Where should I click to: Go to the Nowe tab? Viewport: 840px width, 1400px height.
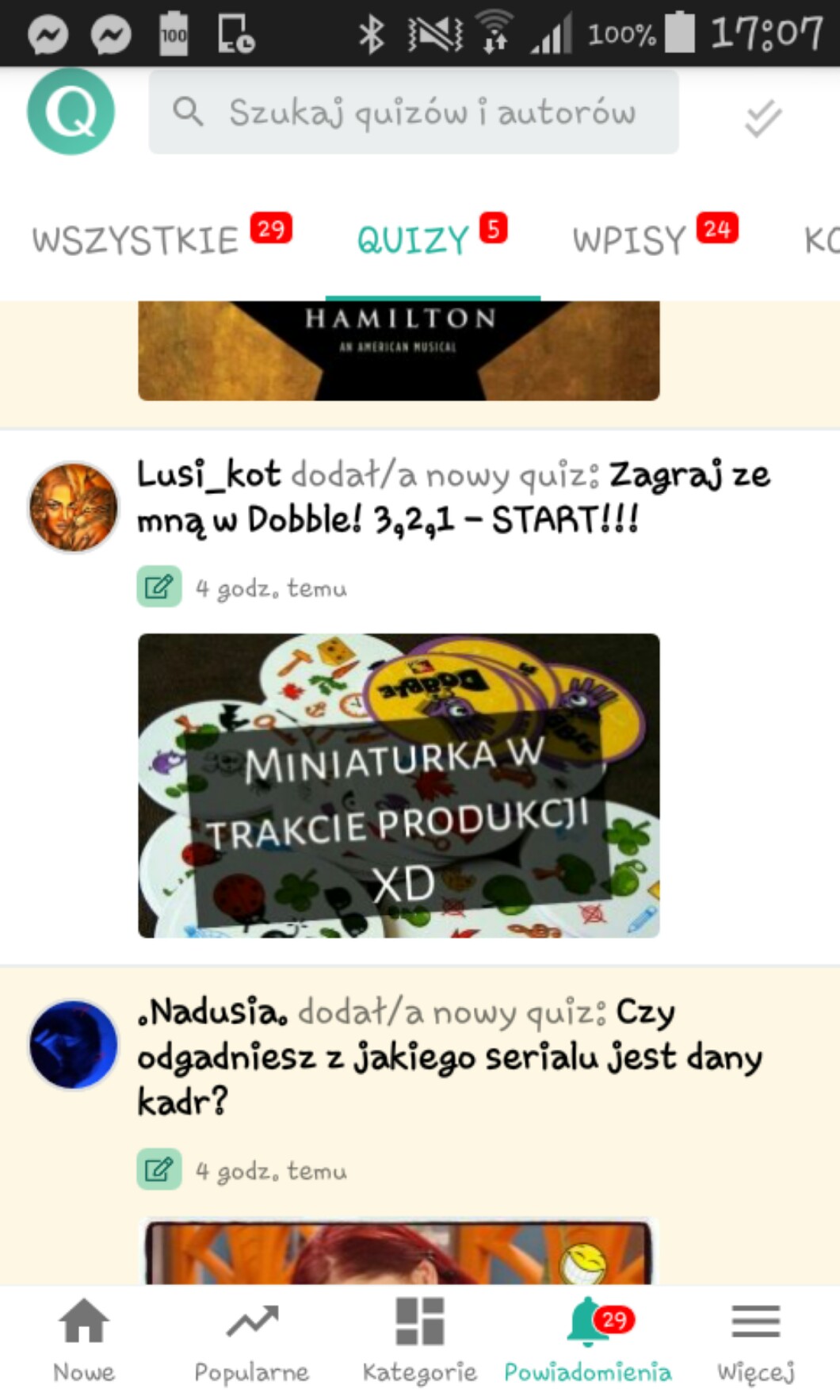coord(84,1340)
